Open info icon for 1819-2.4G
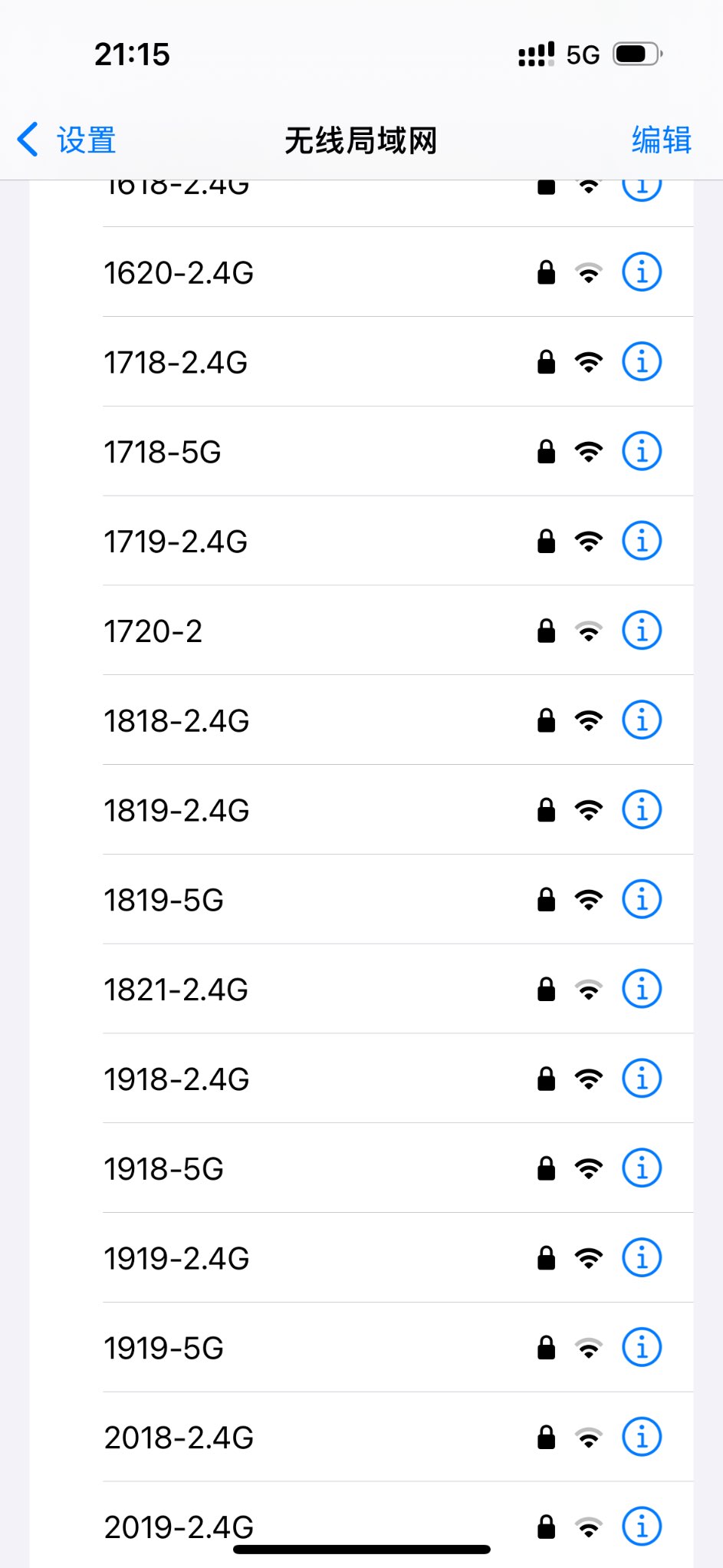 (642, 810)
